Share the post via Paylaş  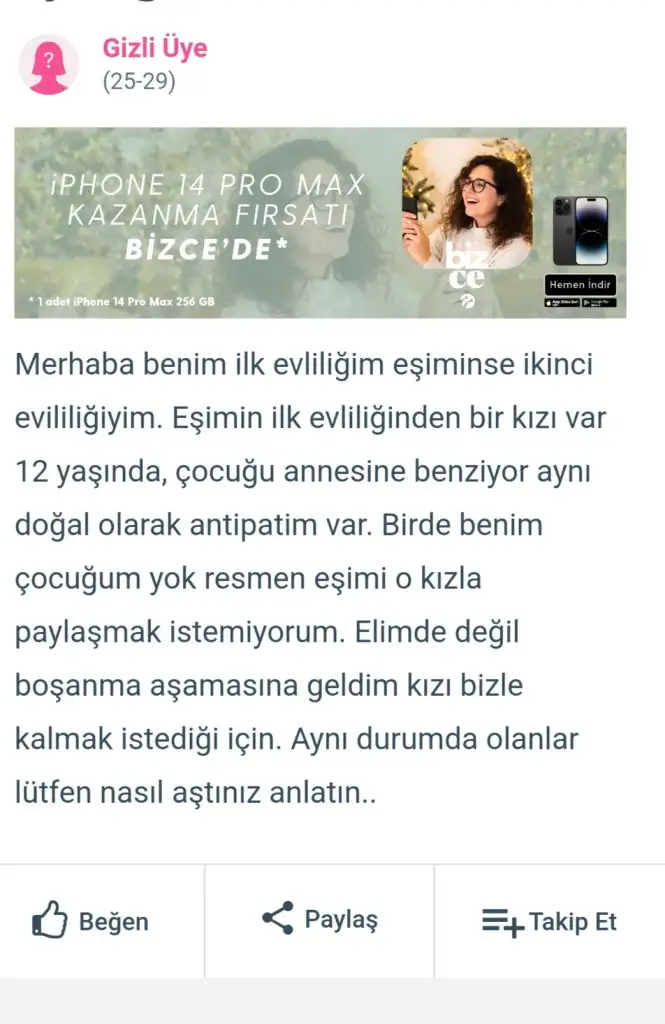[320, 919]
